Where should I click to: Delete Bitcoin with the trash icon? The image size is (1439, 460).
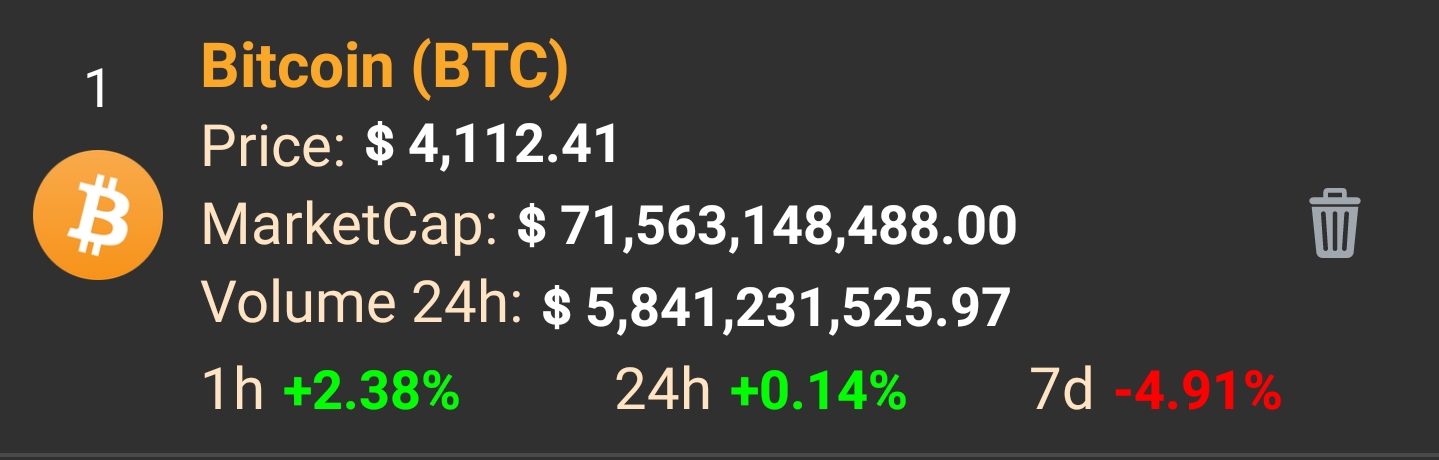(x=1334, y=224)
